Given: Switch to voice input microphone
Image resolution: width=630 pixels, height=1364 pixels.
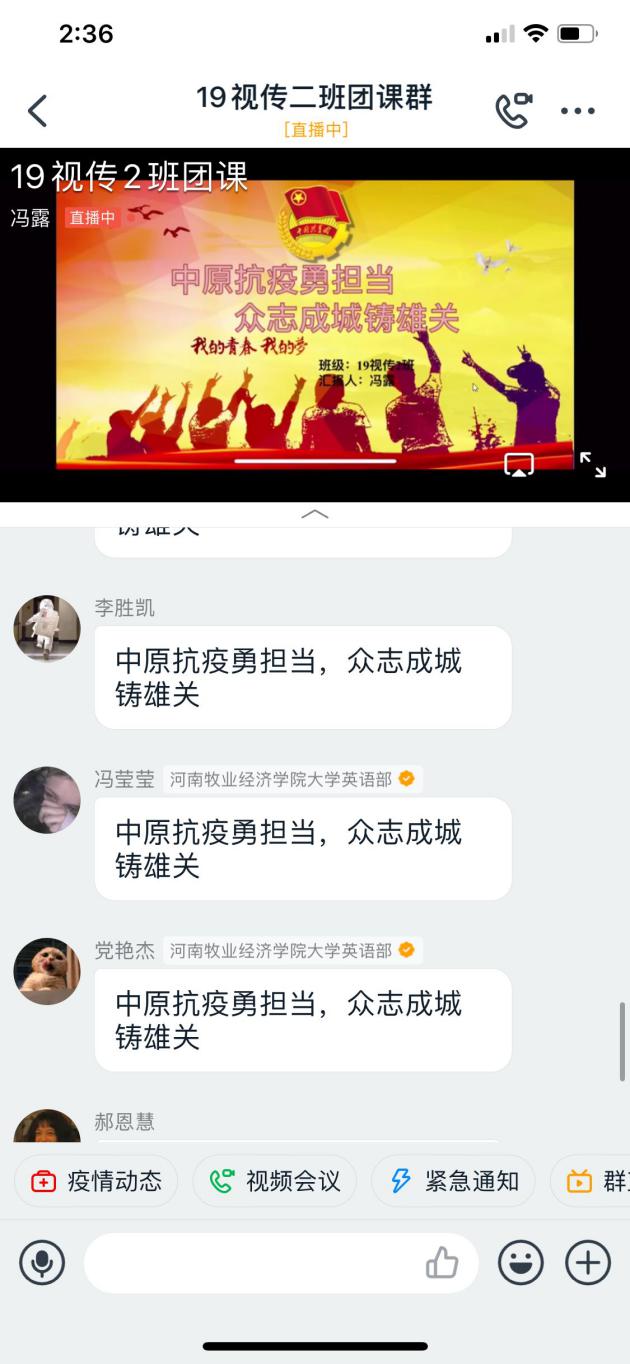Looking at the screenshot, I should [x=42, y=1263].
